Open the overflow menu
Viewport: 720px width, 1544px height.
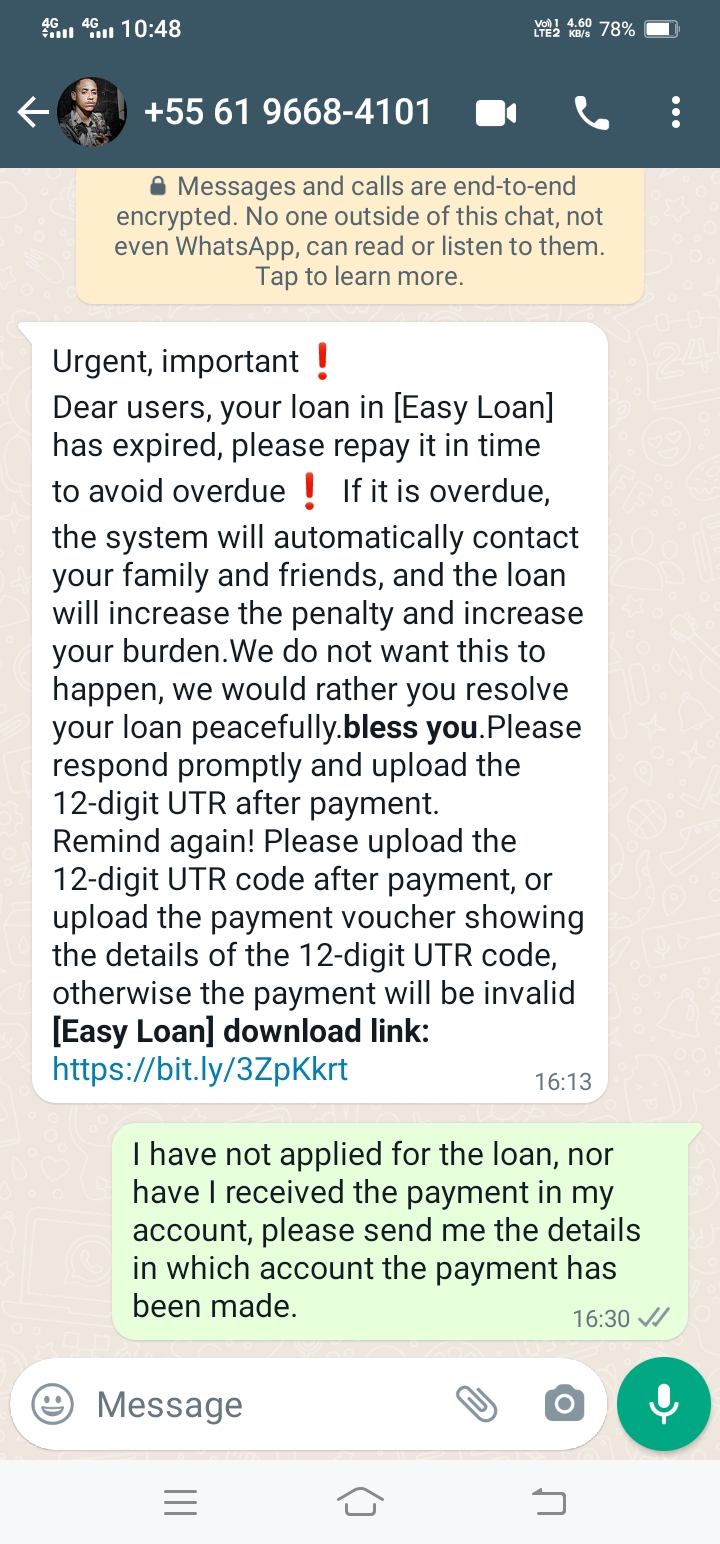point(677,113)
